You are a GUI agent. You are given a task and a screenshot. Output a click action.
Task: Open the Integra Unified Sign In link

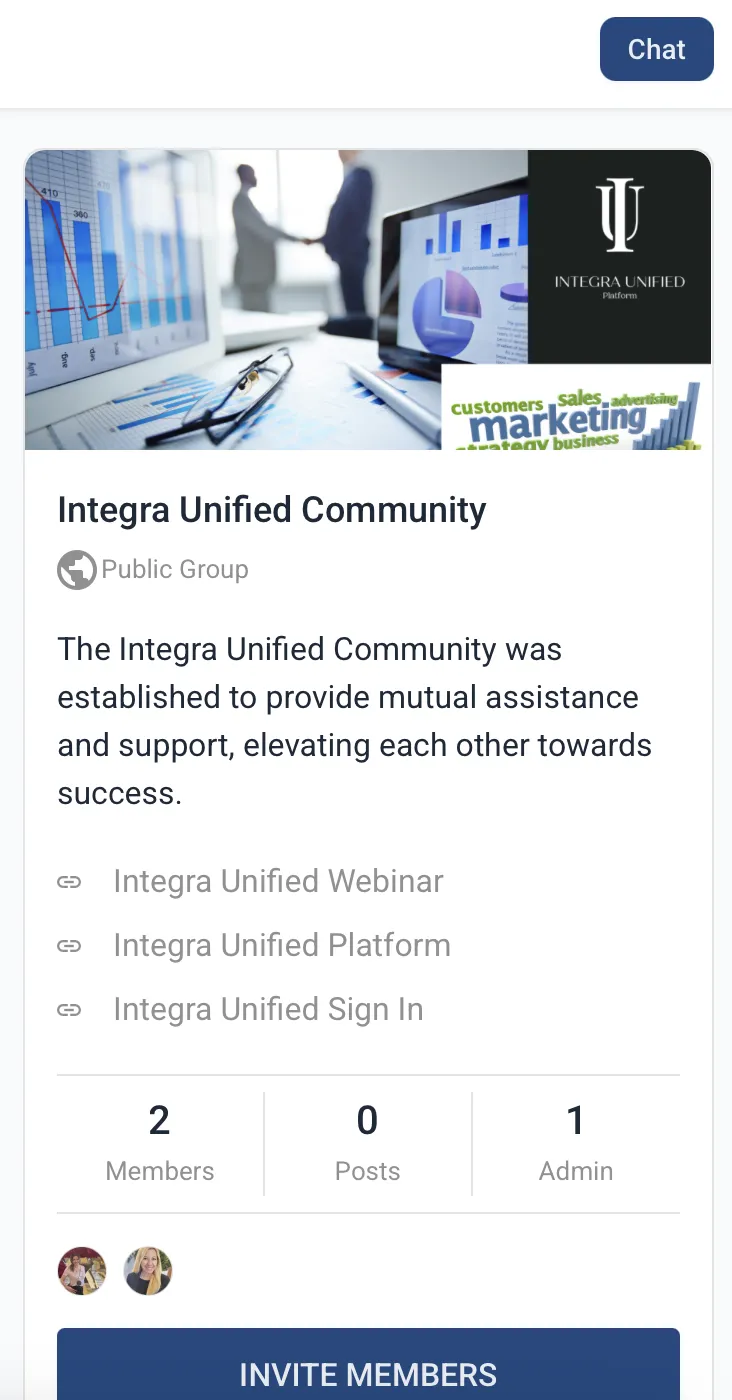268,1009
